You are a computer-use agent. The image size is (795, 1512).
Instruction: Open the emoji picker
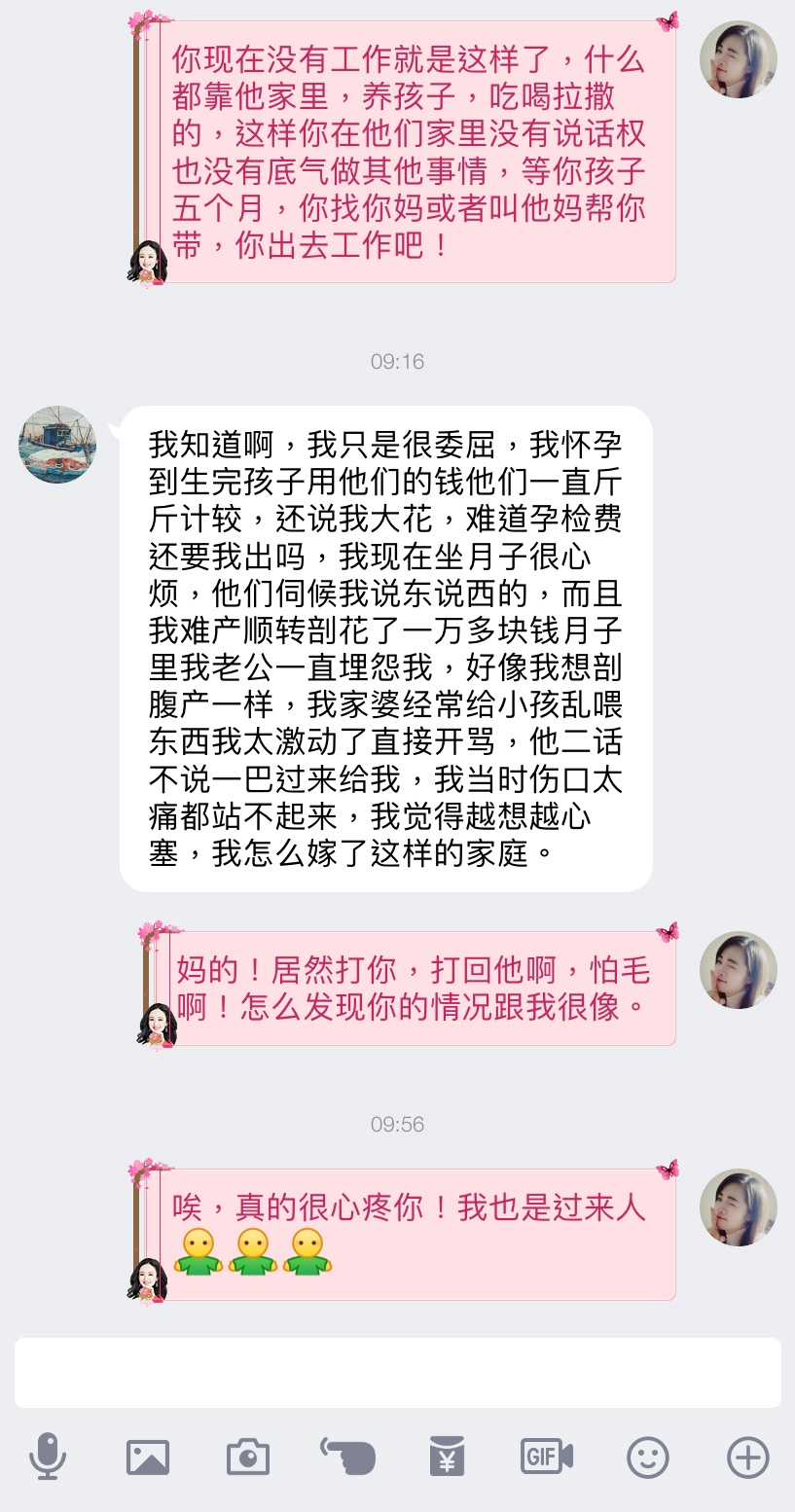coord(647,1458)
